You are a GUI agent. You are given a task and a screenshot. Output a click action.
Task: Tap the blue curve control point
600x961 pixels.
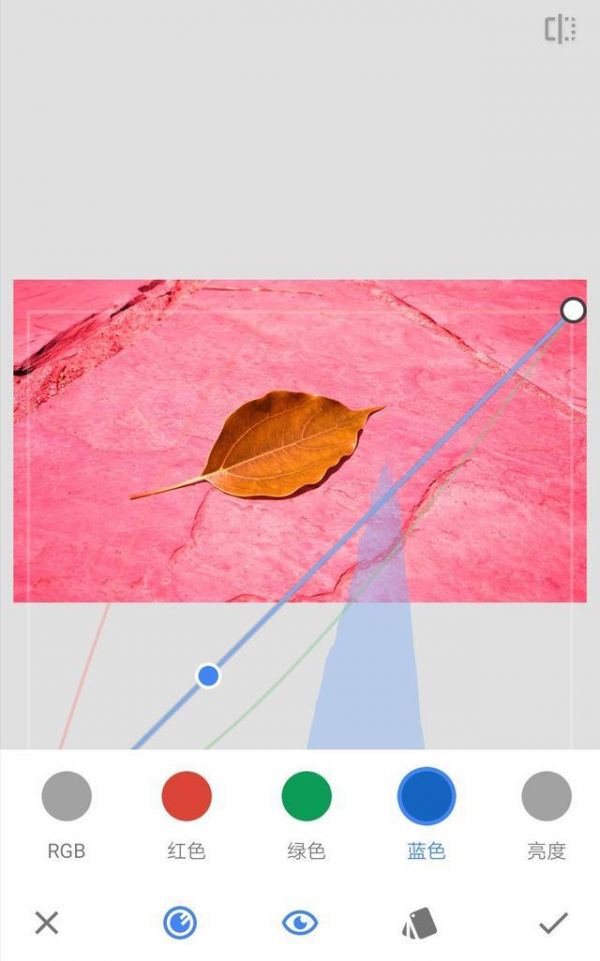pos(208,676)
